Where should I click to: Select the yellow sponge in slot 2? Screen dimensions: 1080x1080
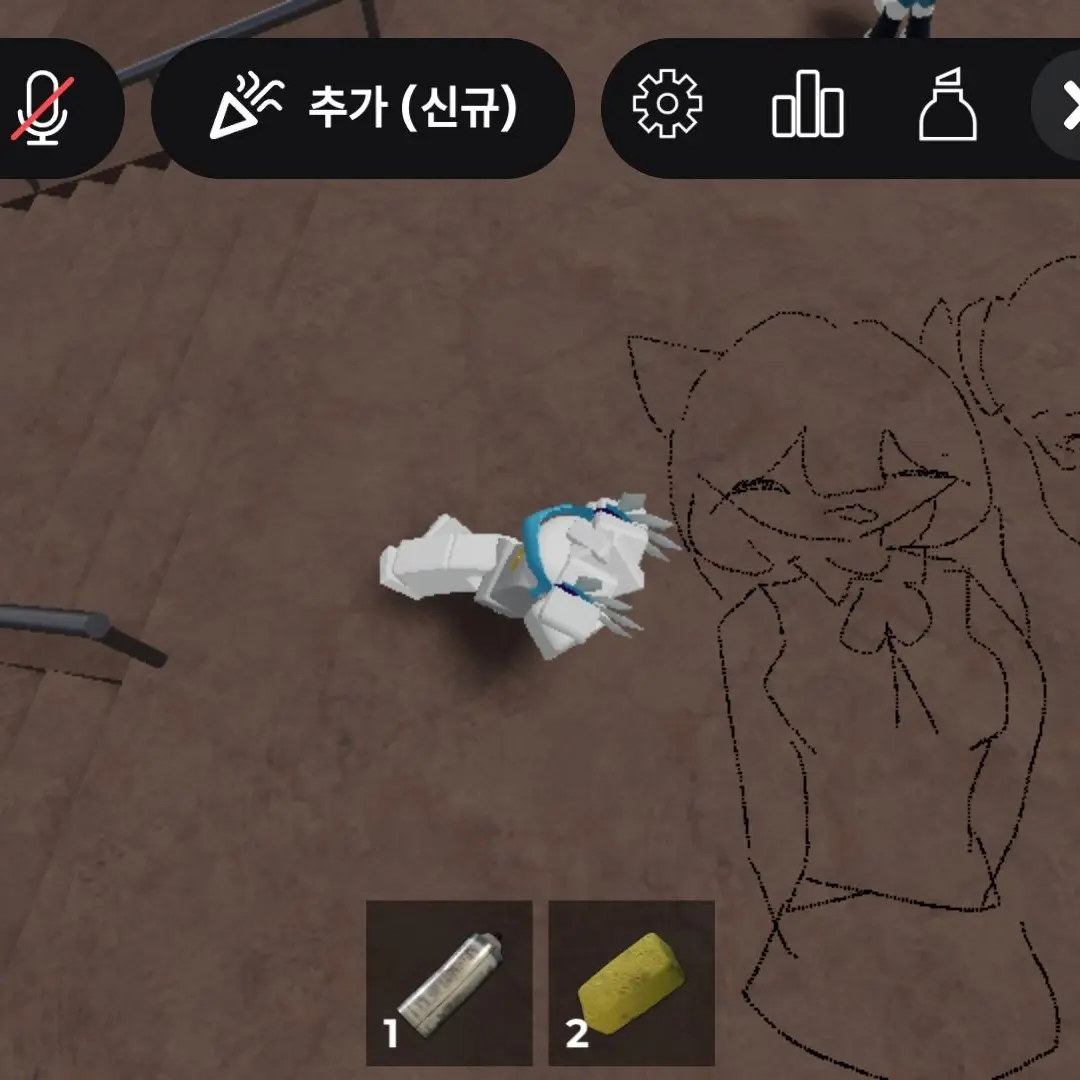pyautogui.click(x=631, y=983)
